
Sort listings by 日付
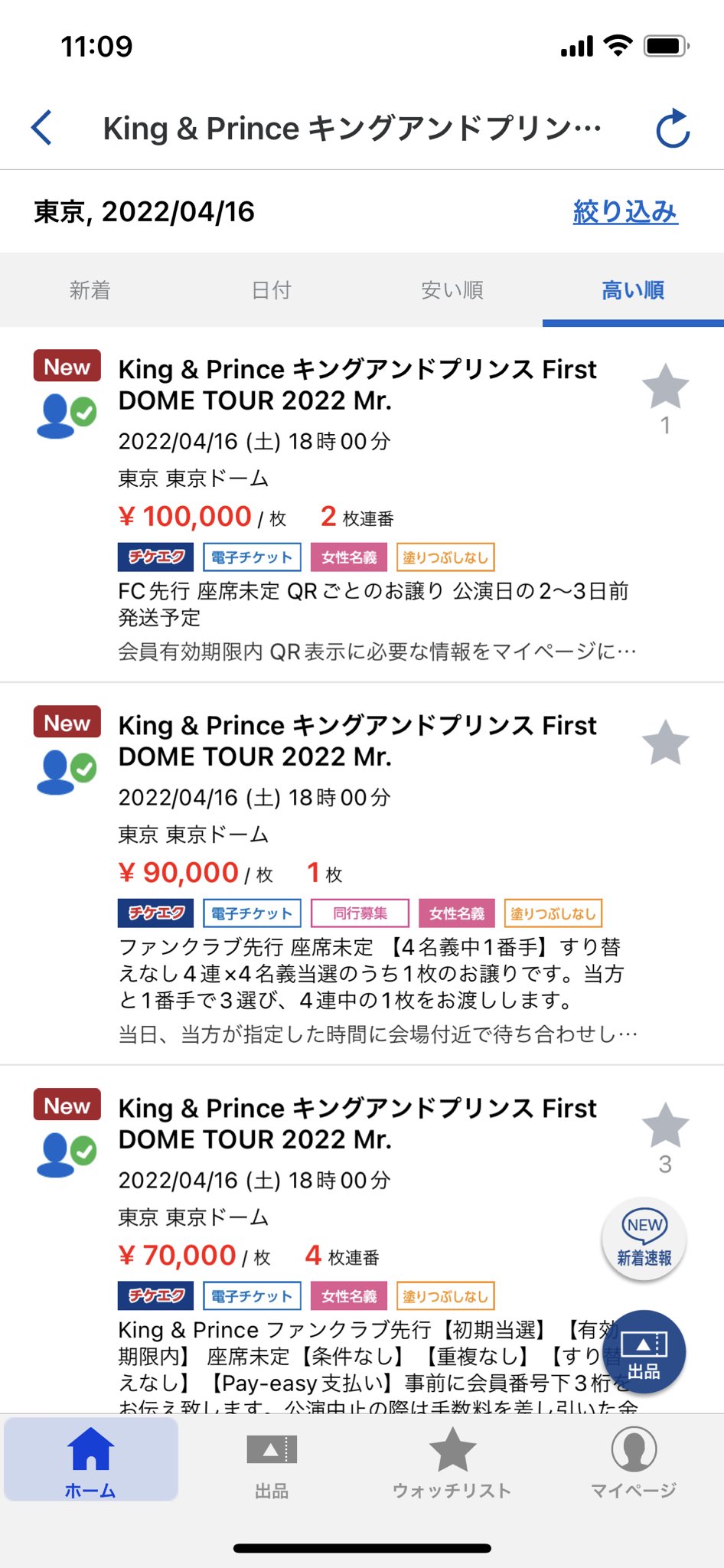[x=272, y=290]
